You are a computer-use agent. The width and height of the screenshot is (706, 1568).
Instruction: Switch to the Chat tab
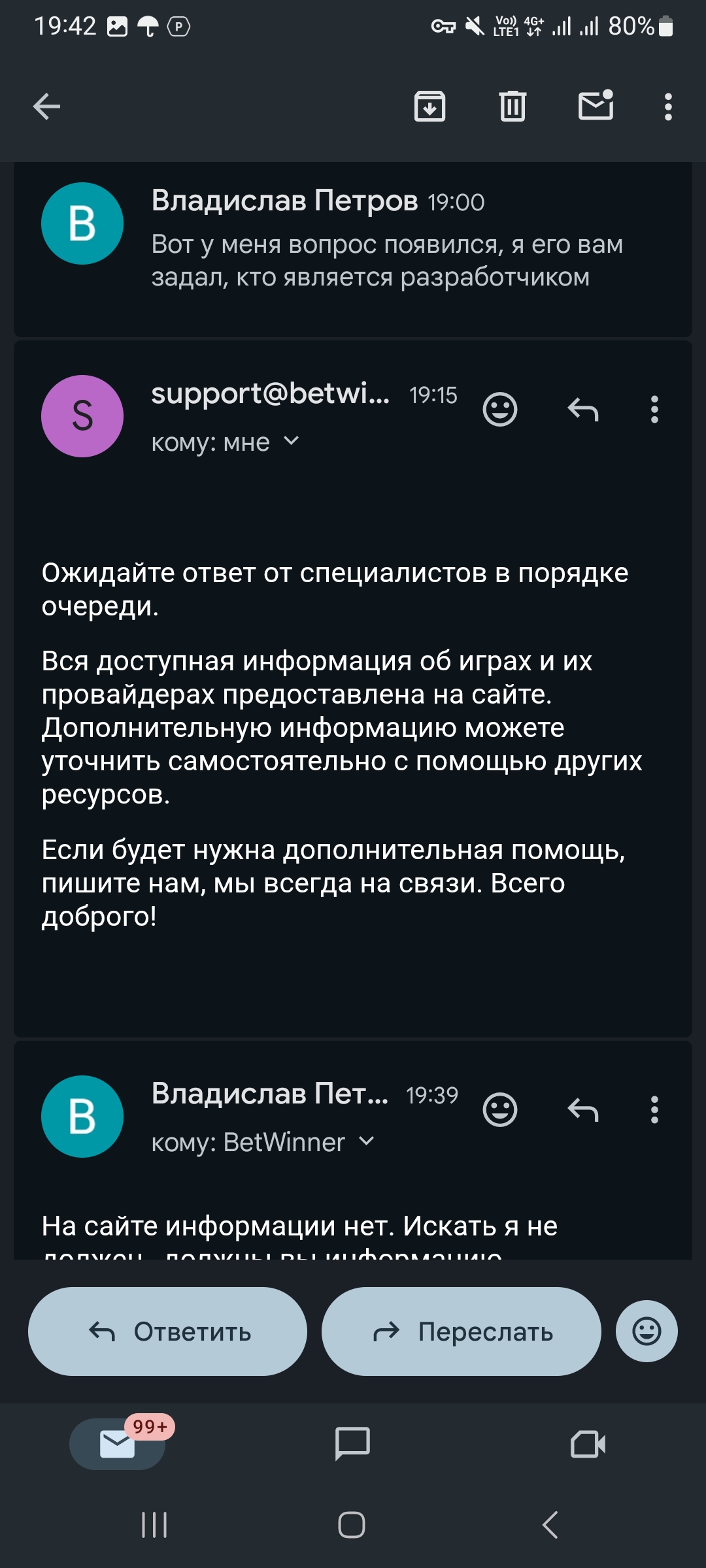tap(352, 1443)
